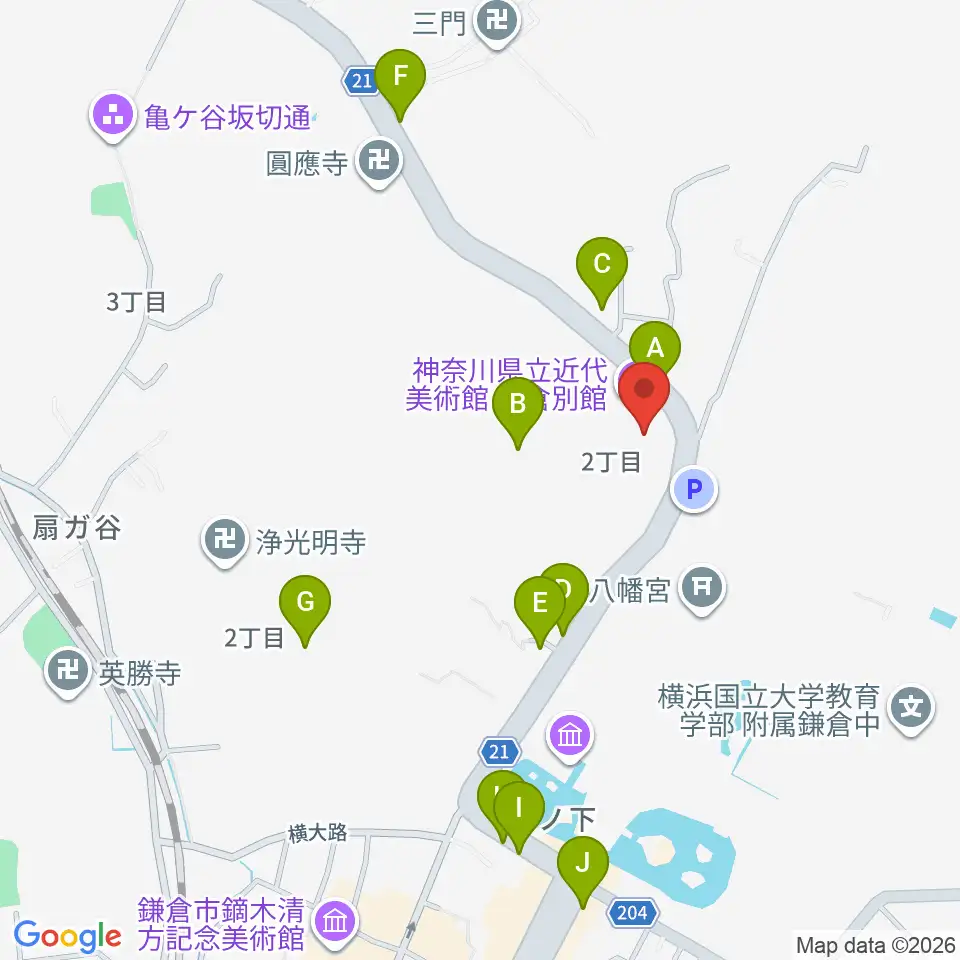Select the green marker labeled E
Viewport: 960px width, 960px height.
coord(538,603)
